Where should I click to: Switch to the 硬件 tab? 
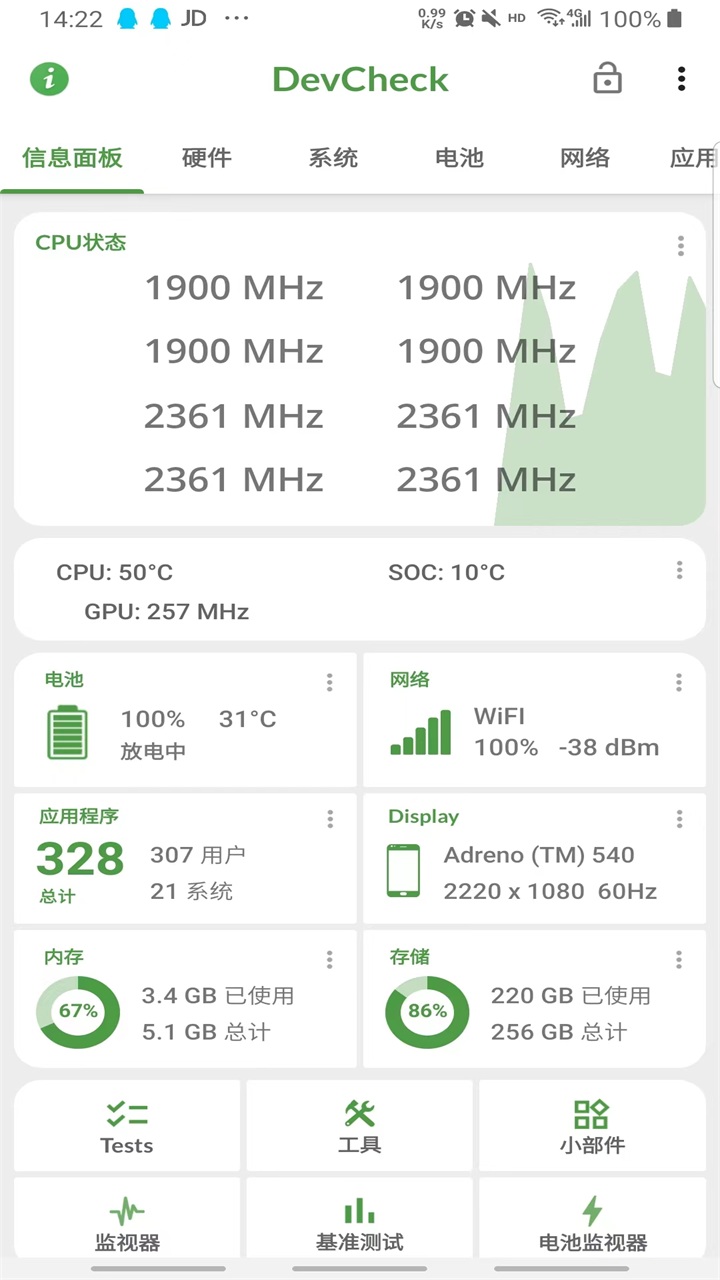point(206,158)
